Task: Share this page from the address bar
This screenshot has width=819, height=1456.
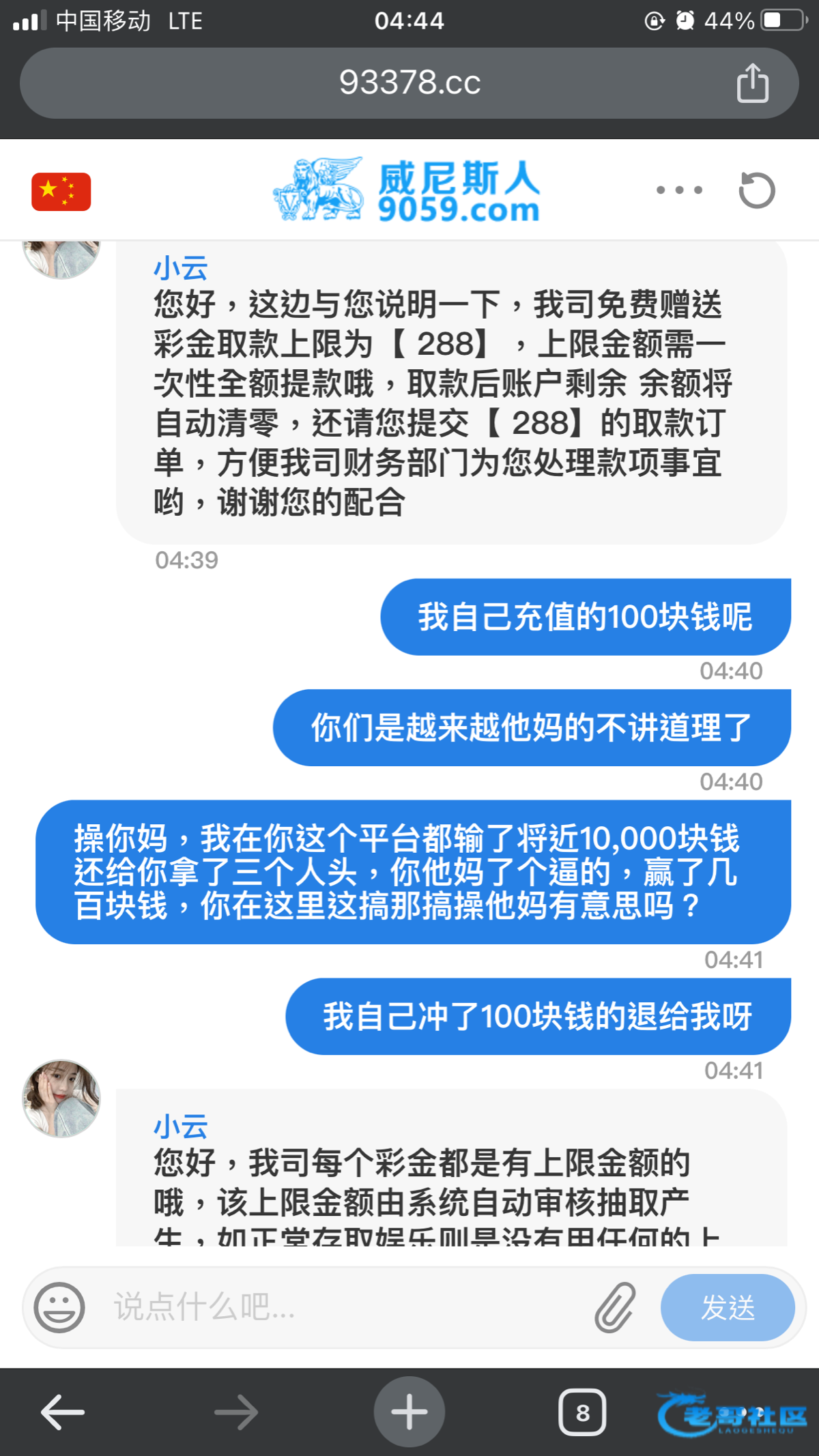Action: coord(752,83)
